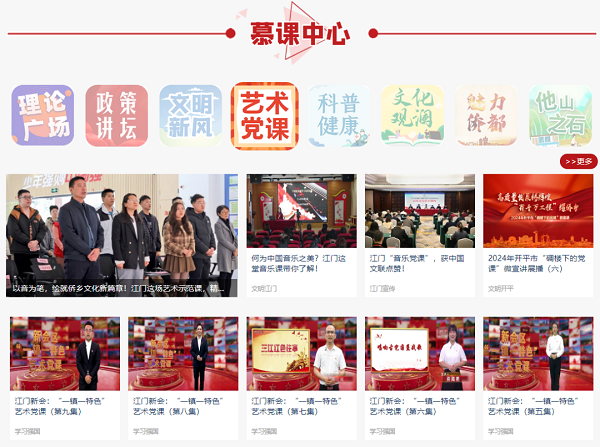Select the 理论广场 category
Viewport: 600px width, 447px height.
point(42,116)
